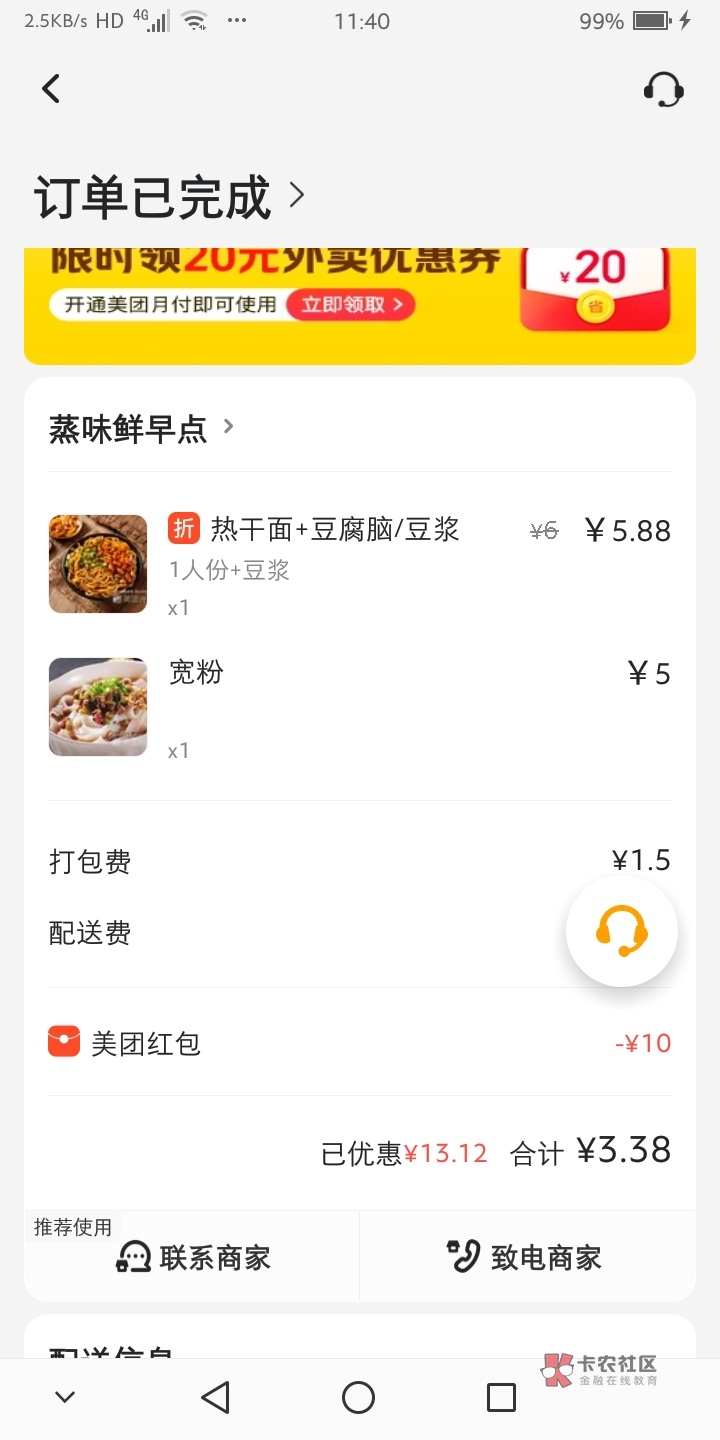Viewport: 720px width, 1440px height.
Task: View the 热干面+豆腐脑/豆浆 item
Action: coord(334,530)
